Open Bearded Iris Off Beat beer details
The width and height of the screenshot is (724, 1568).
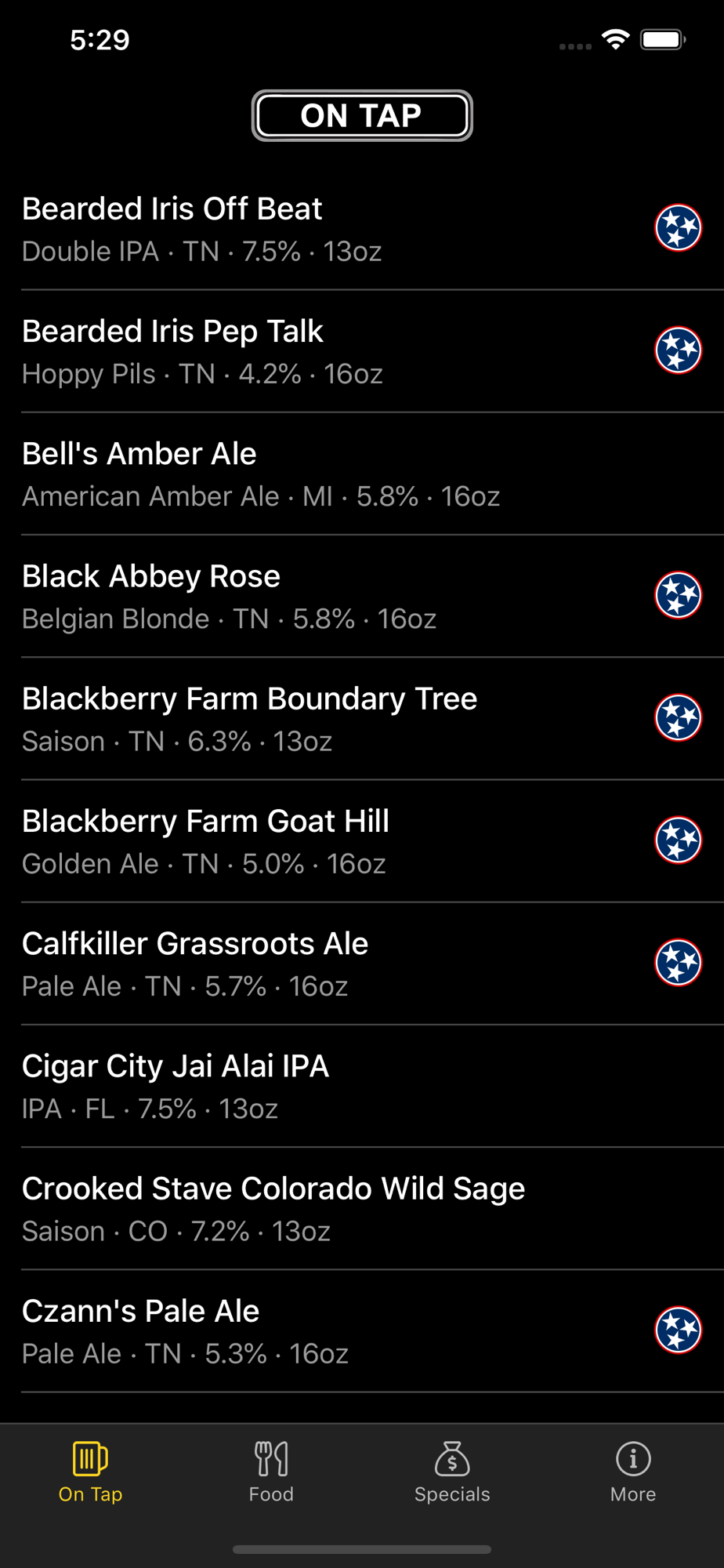point(313,229)
